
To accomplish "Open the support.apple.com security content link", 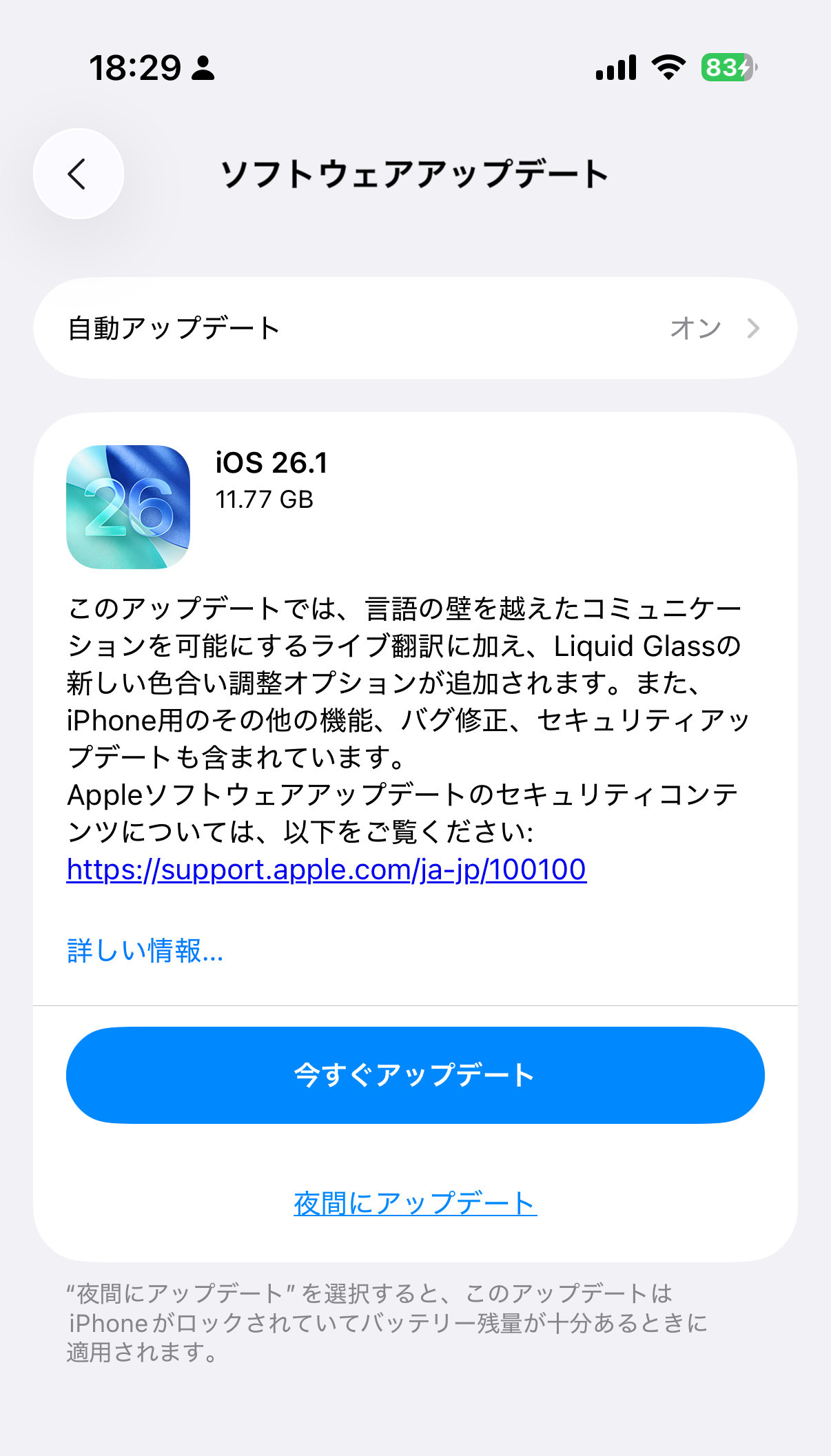I will point(326,870).
